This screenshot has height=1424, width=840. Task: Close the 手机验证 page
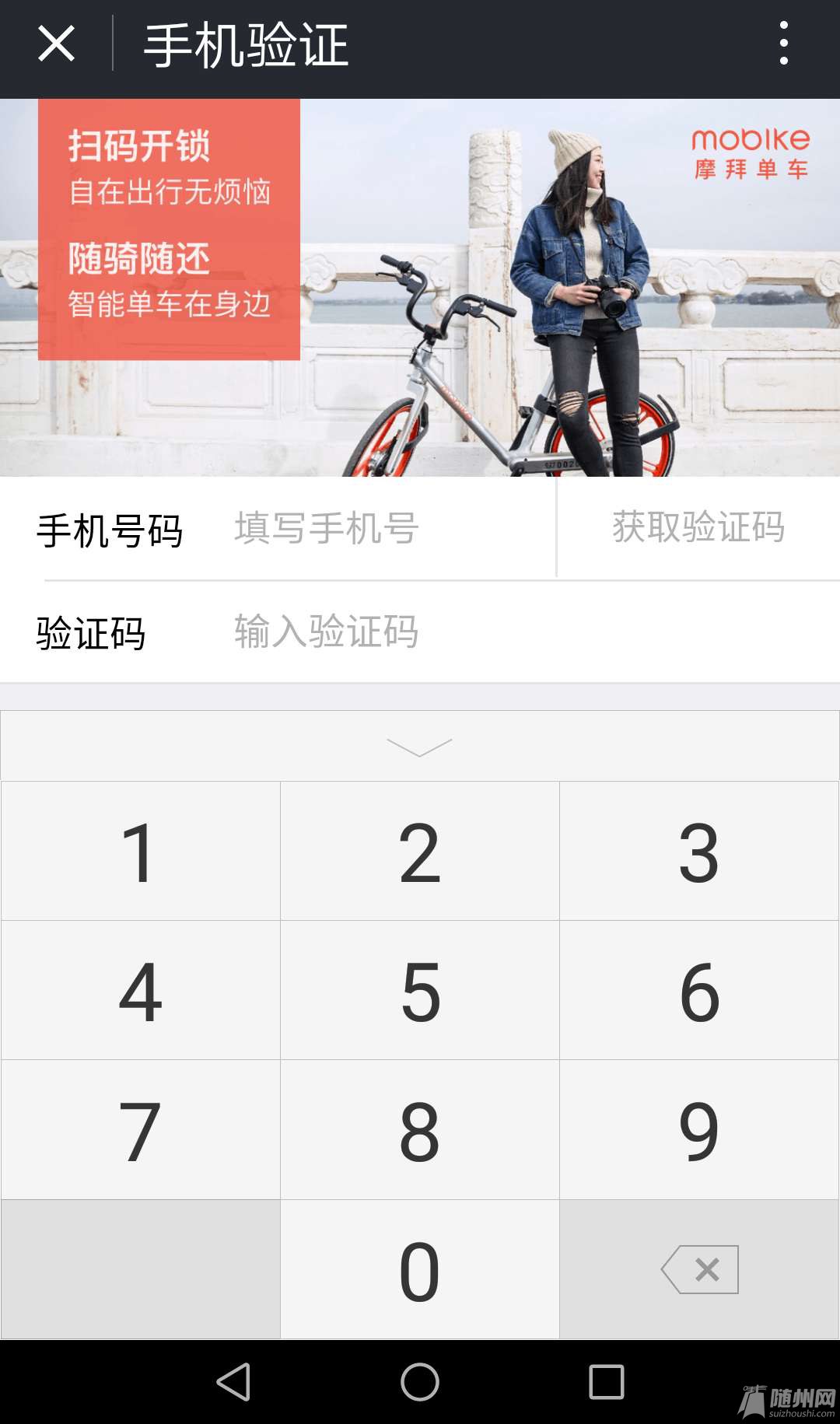click(56, 44)
